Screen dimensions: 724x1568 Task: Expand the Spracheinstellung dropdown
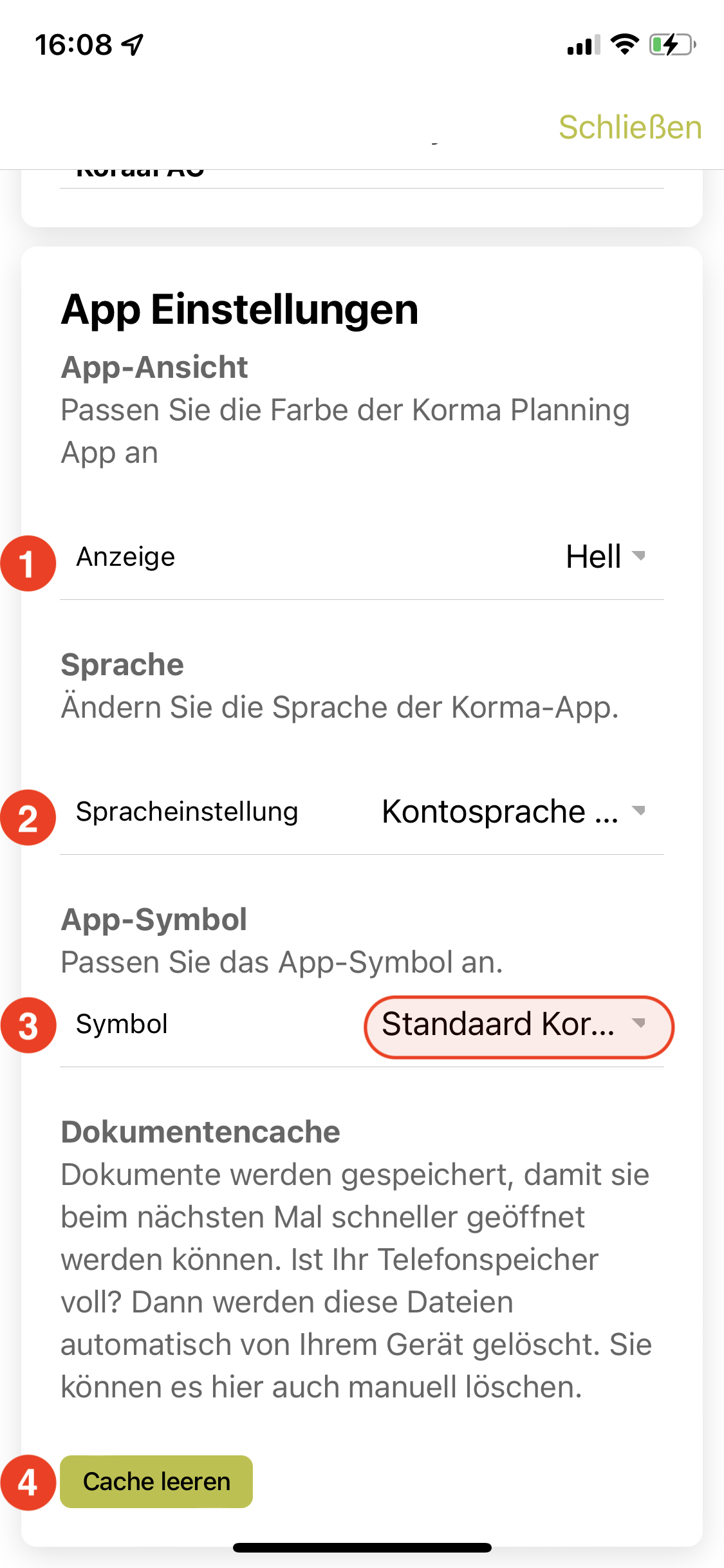pos(513,812)
